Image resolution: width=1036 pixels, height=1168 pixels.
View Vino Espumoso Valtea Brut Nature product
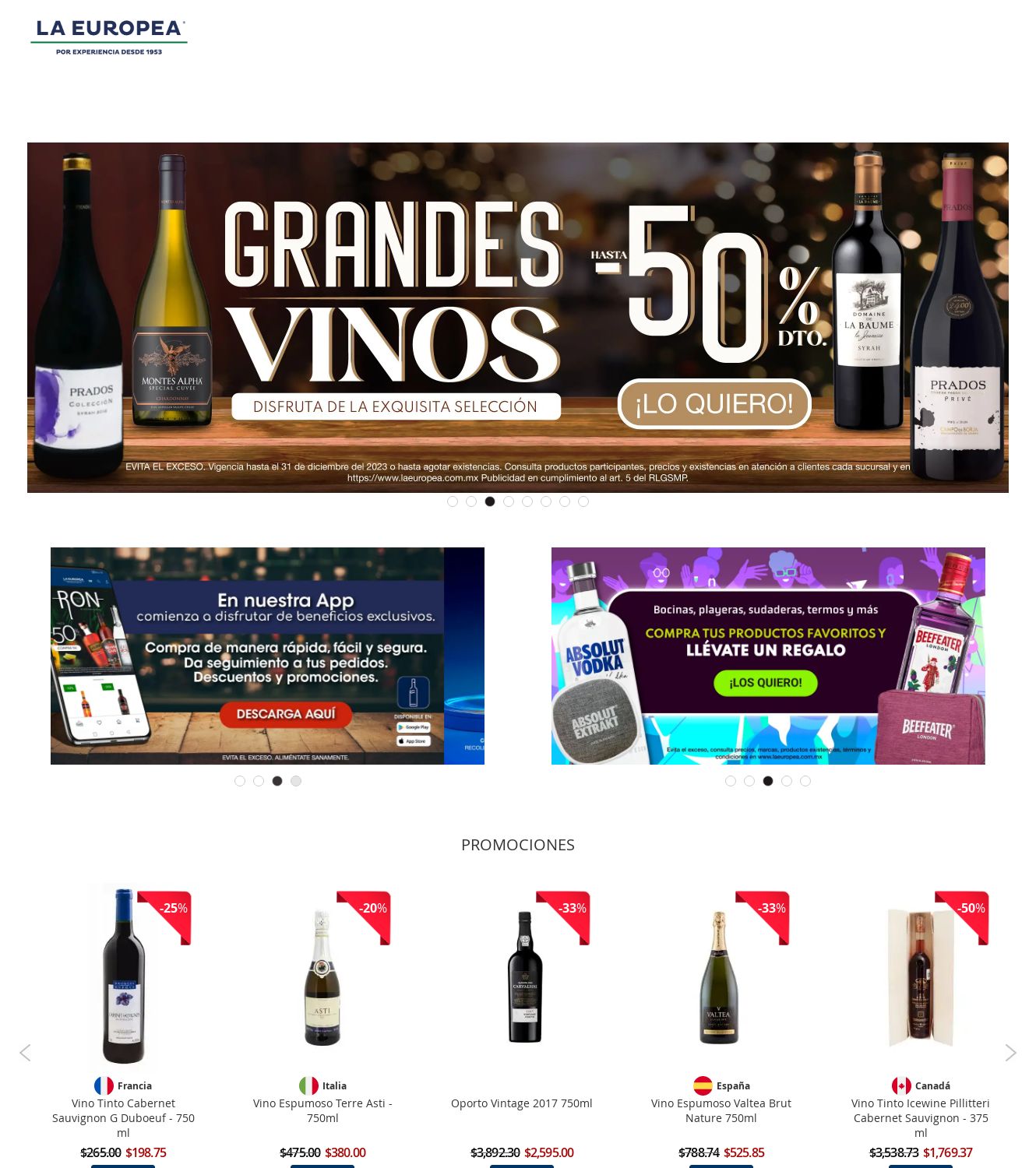pos(721,1110)
